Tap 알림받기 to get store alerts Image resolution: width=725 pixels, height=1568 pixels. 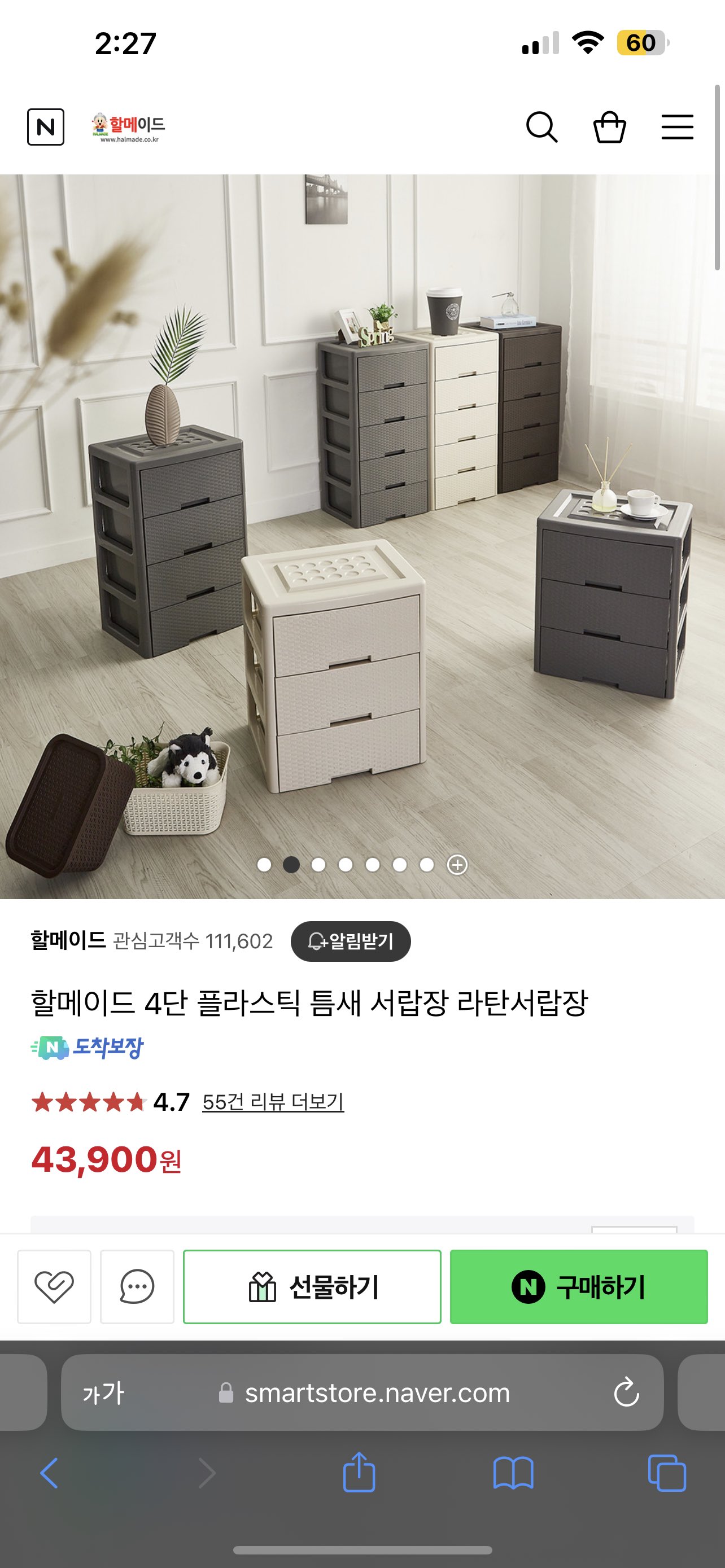tap(351, 941)
